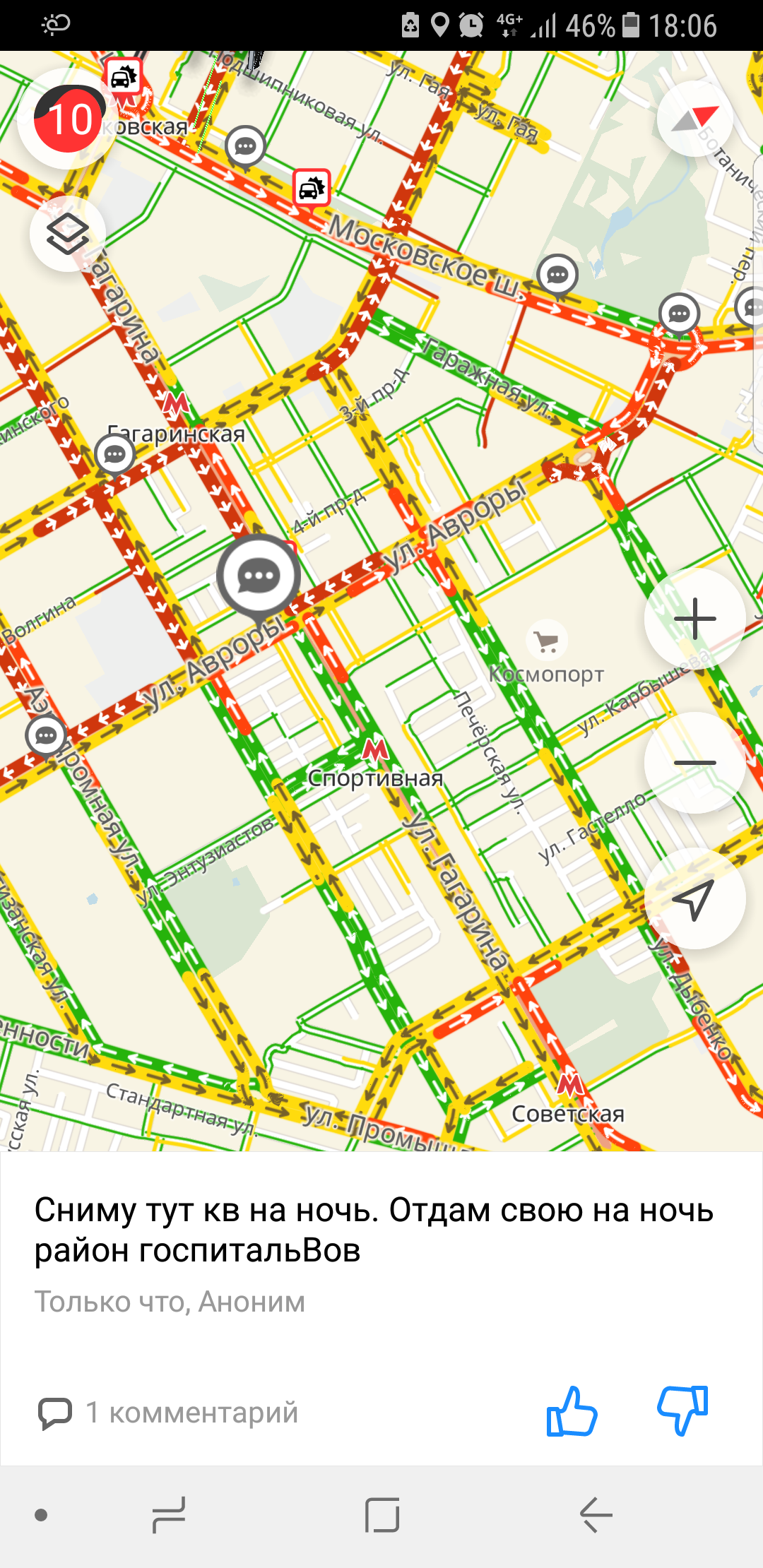Go back using the system back button

point(596,1514)
